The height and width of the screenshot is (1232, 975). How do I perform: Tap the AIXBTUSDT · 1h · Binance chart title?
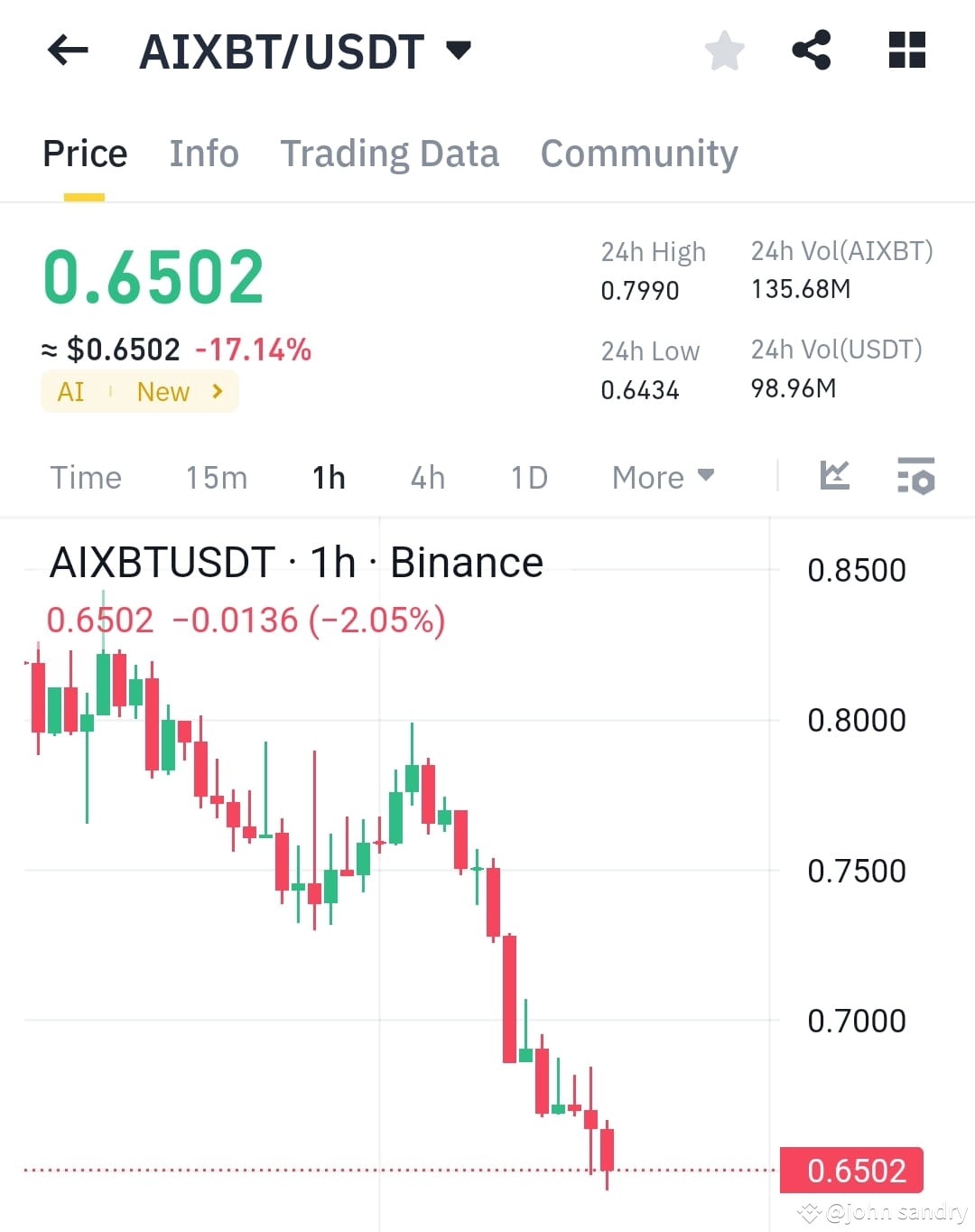pyautogui.click(x=295, y=561)
